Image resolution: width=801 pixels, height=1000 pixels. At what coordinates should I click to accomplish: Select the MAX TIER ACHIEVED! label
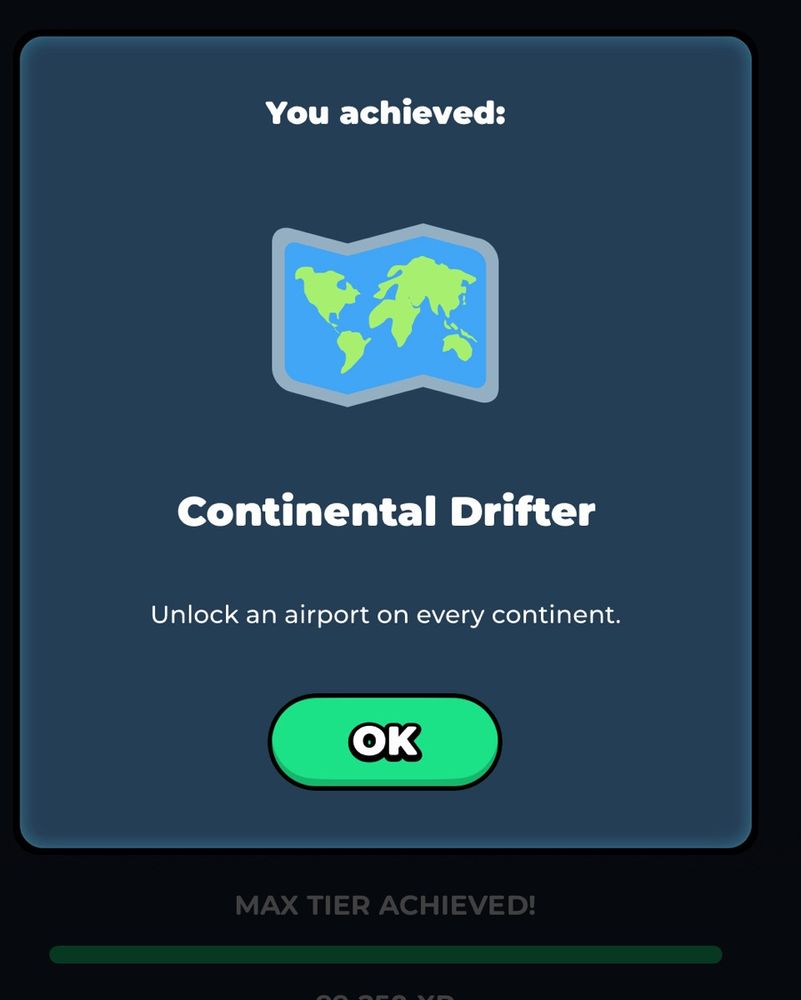[x=386, y=906]
